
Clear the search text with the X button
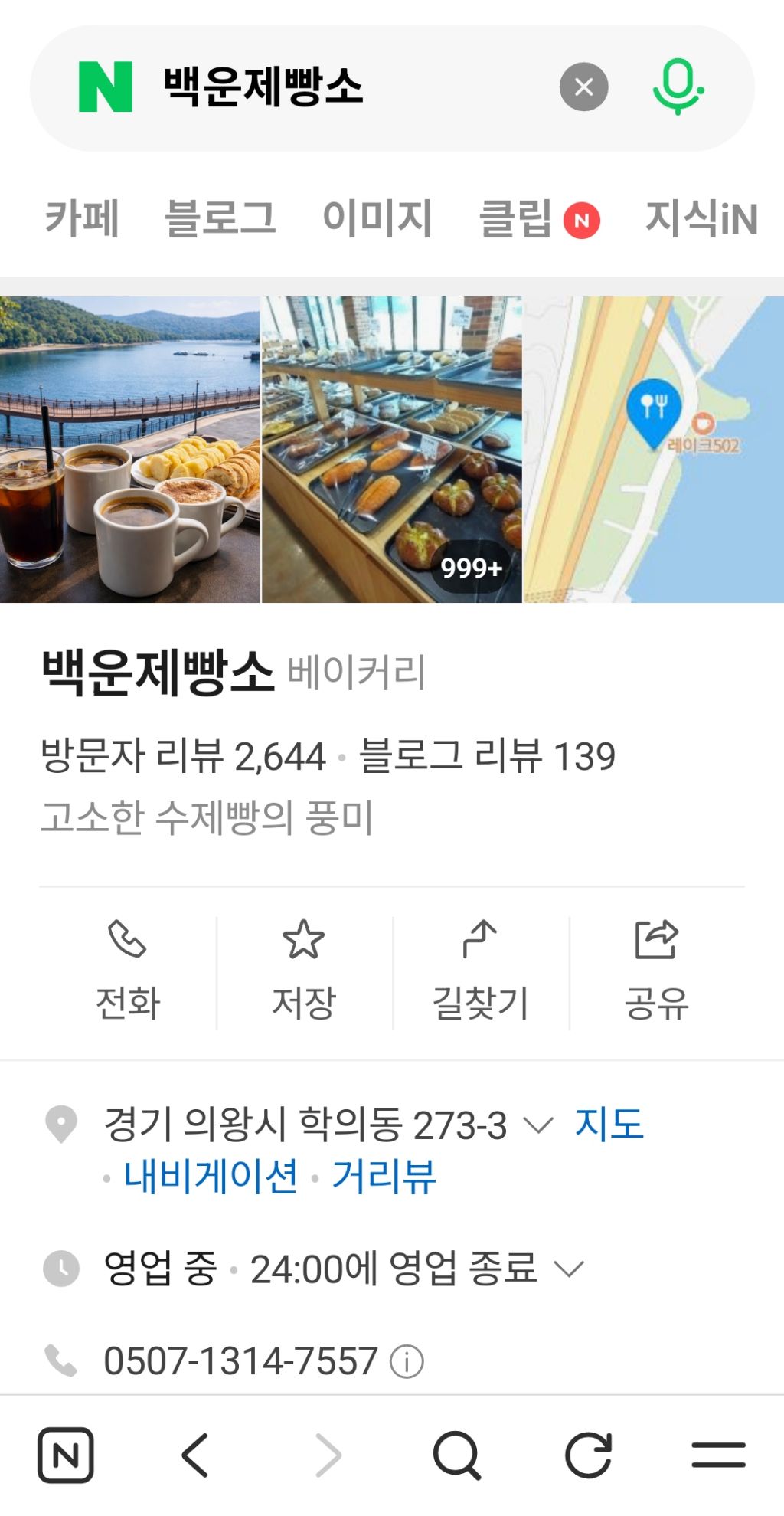point(583,87)
